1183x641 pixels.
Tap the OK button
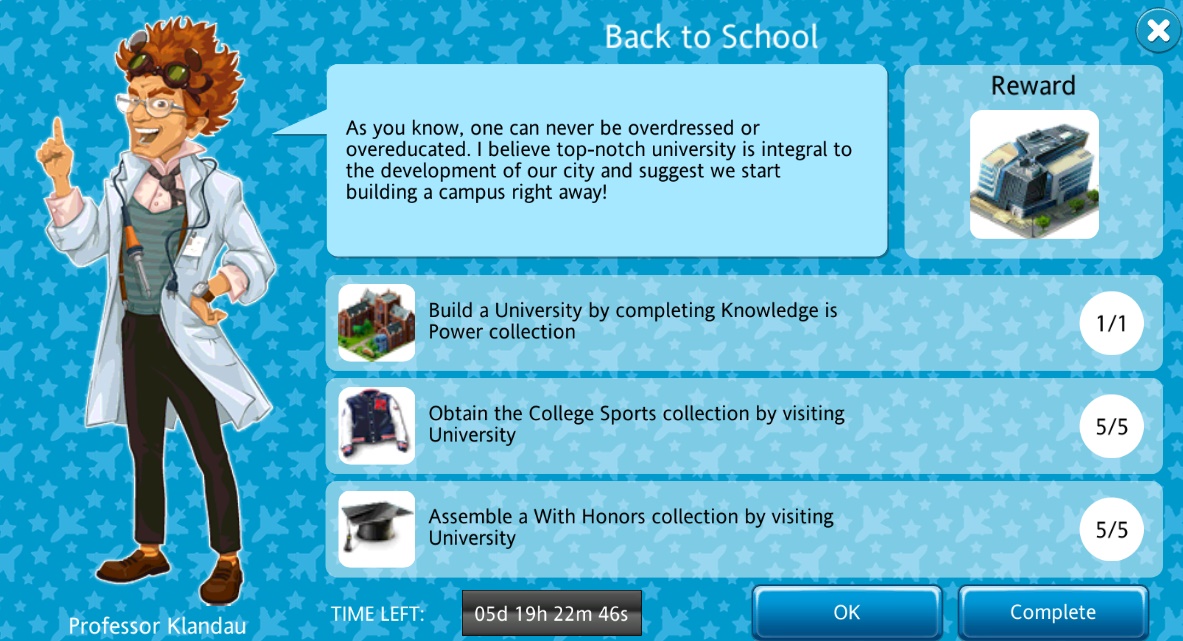click(x=846, y=612)
